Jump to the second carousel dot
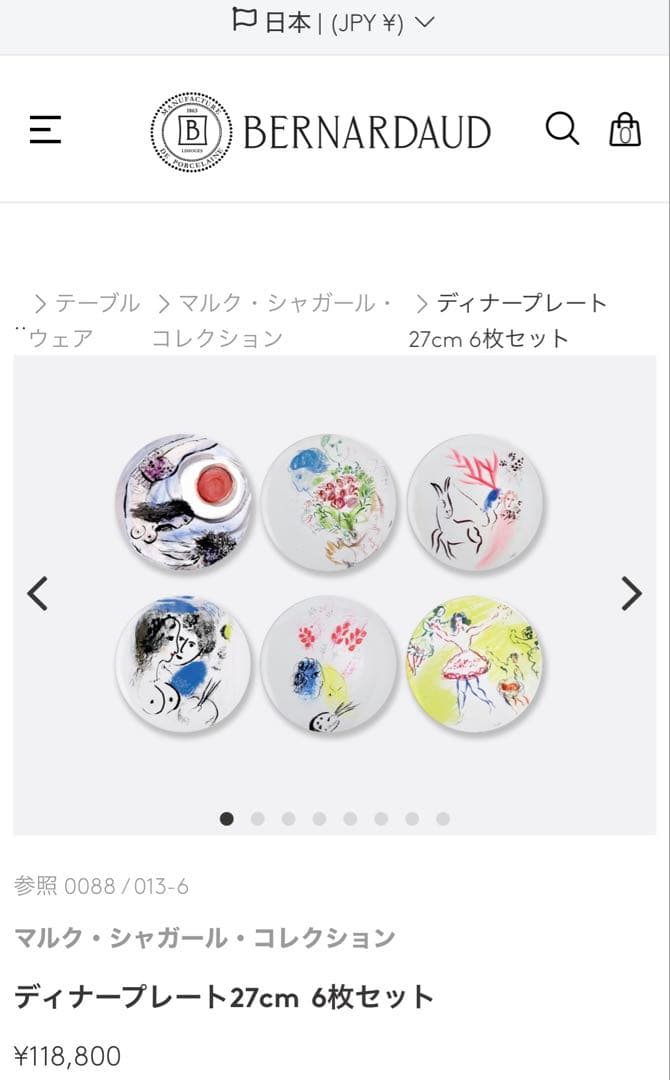This screenshot has width=670, height=1080. tap(257, 819)
